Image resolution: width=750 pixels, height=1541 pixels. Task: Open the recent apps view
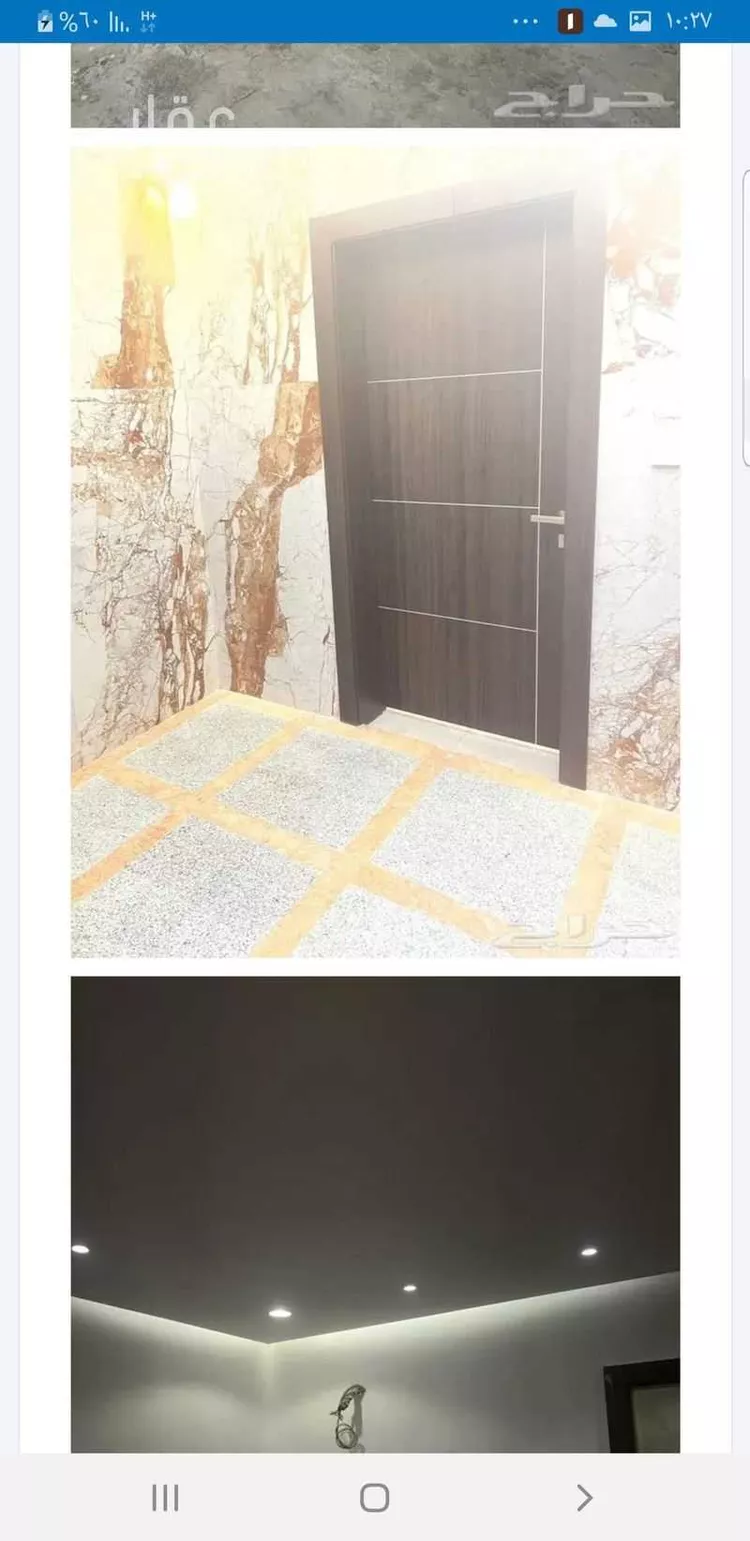(165, 1497)
